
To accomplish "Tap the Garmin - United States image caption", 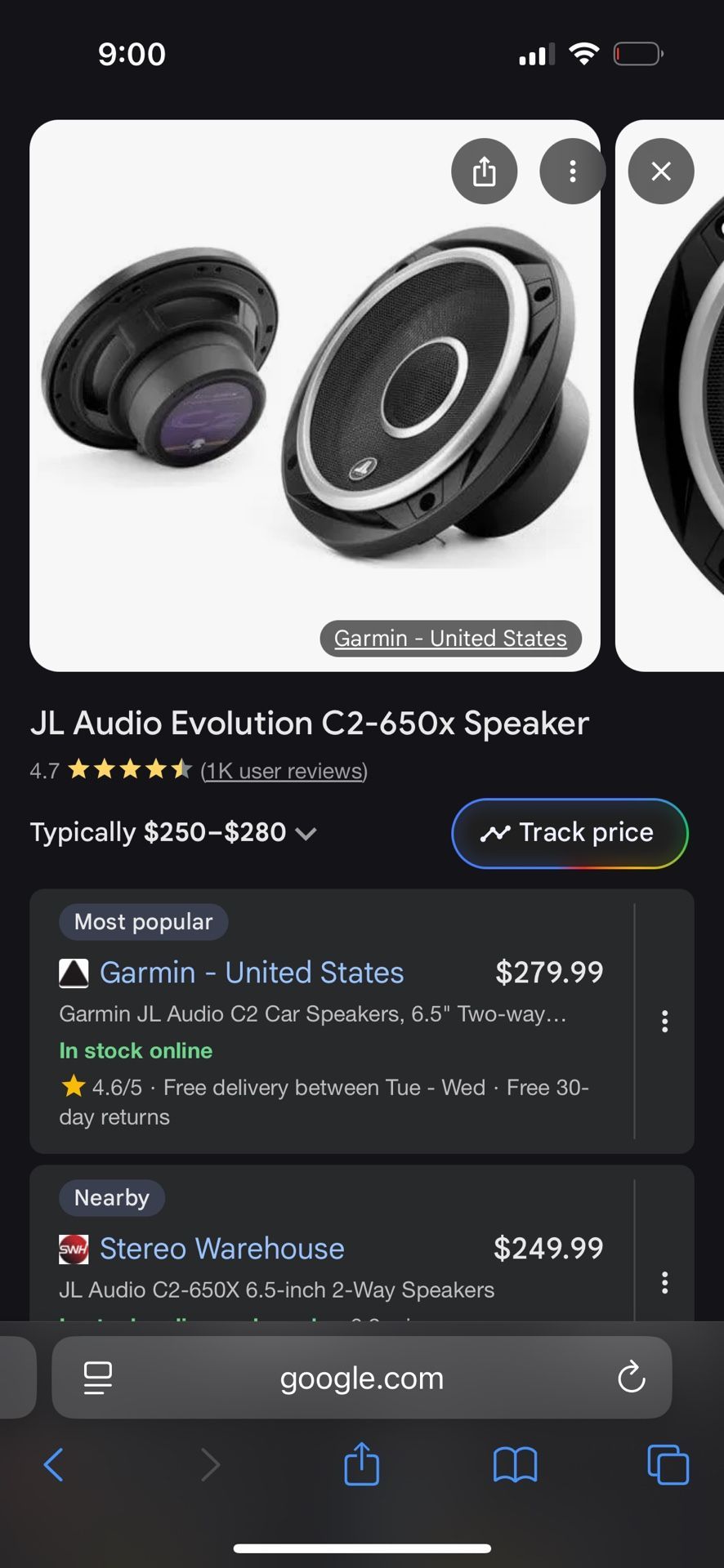I will tap(449, 638).
